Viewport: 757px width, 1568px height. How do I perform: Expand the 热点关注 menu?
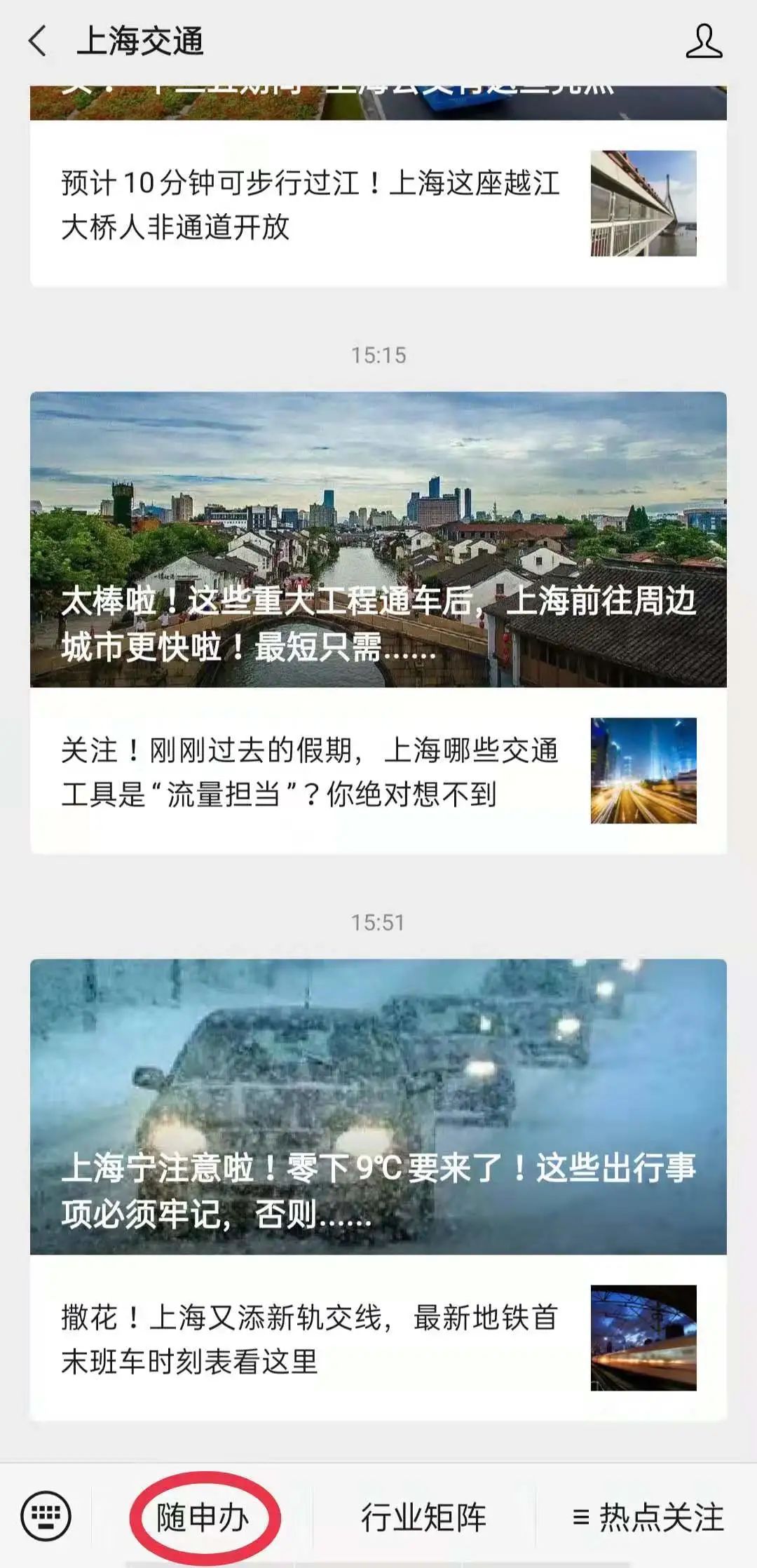click(648, 1518)
